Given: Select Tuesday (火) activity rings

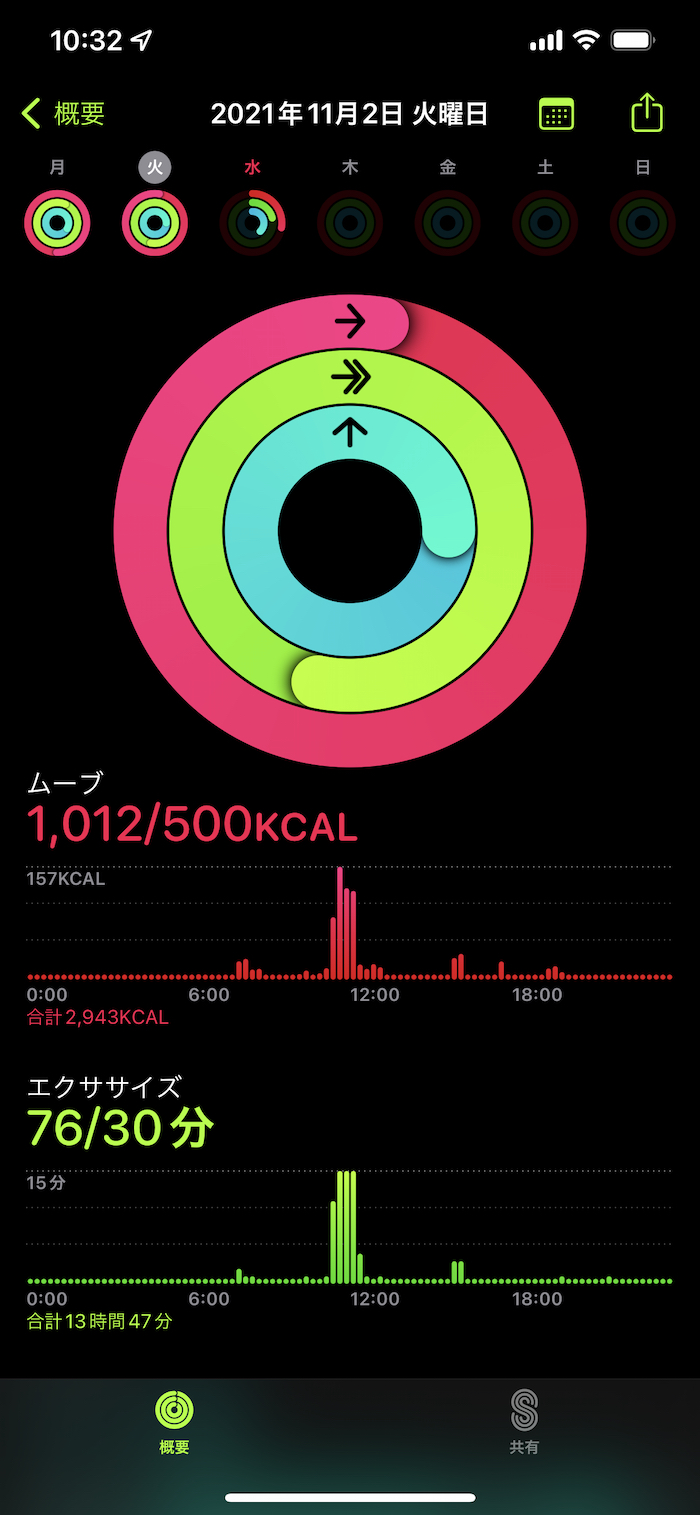Looking at the screenshot, I should tap(155, 222).
